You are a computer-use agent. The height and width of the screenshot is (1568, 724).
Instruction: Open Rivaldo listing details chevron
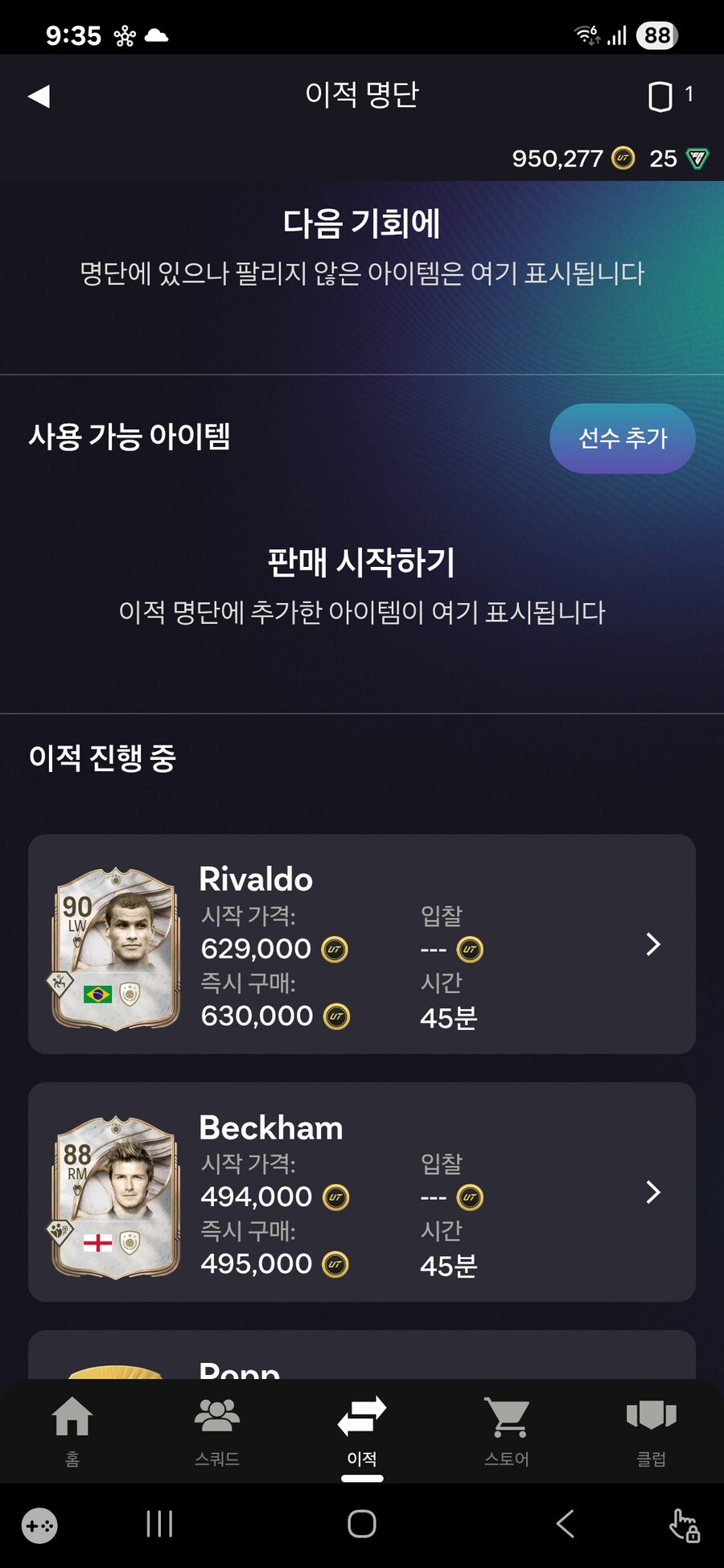coord(654,945)
